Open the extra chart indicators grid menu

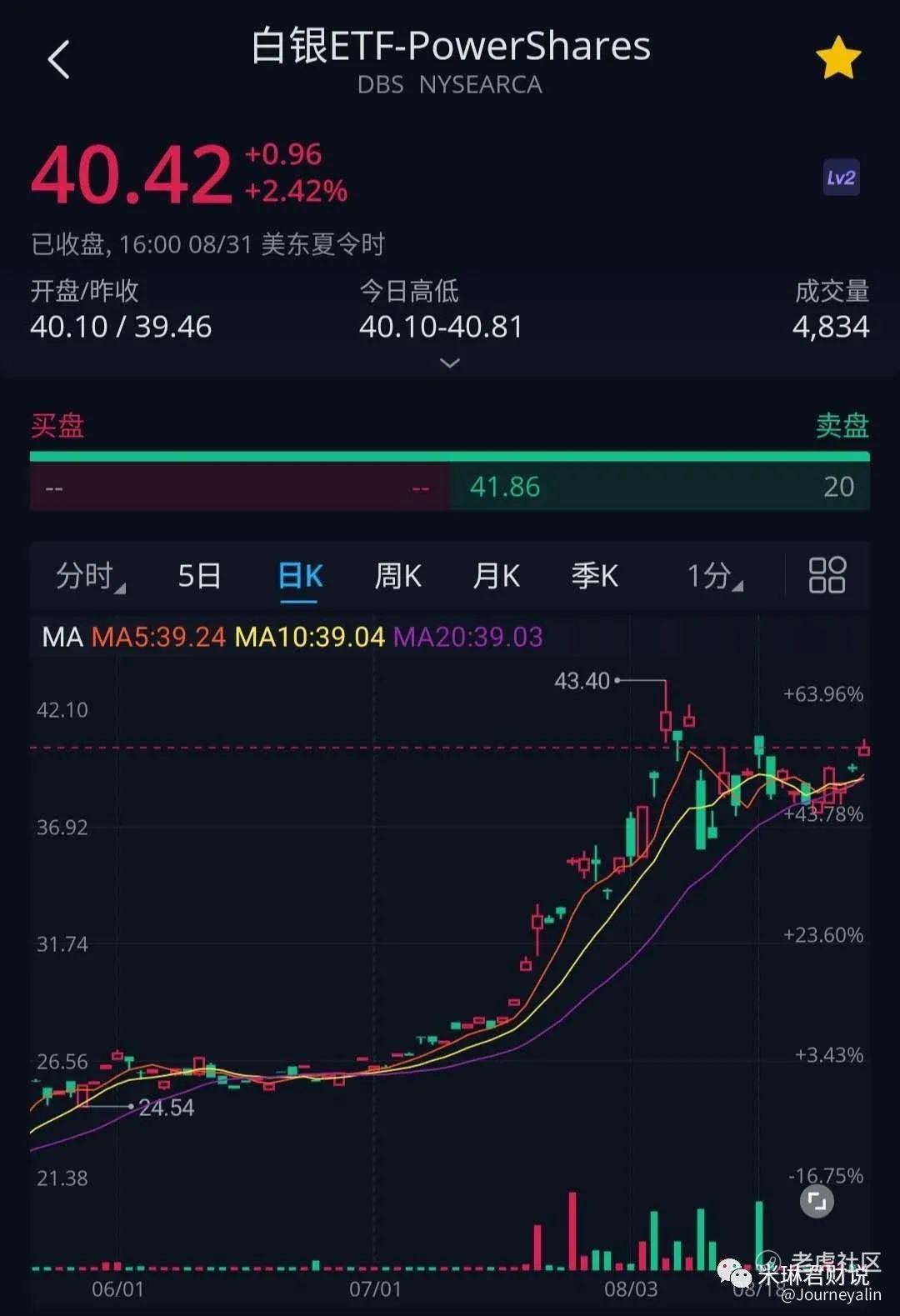(x=826, y=575)
